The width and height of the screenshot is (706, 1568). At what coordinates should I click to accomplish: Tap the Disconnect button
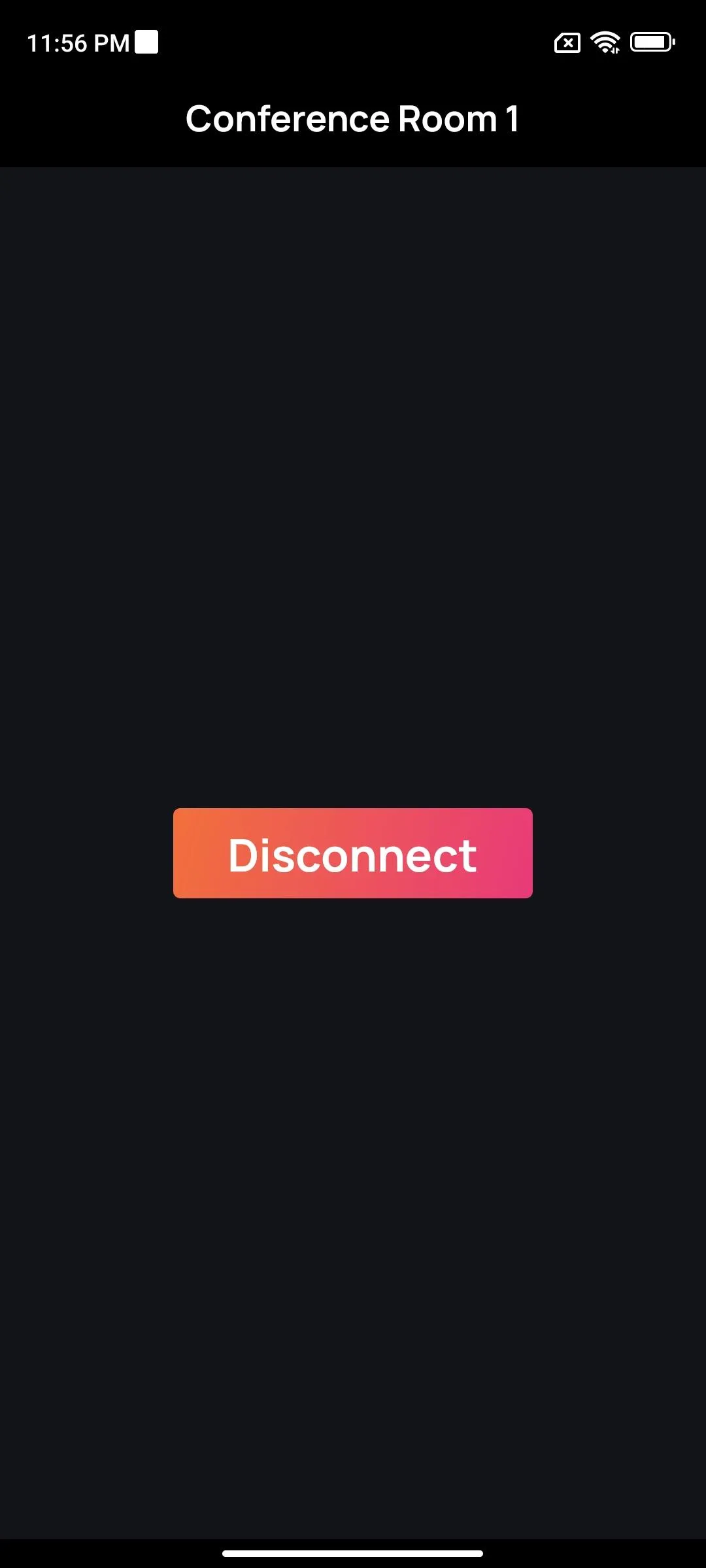coord(353,853)
